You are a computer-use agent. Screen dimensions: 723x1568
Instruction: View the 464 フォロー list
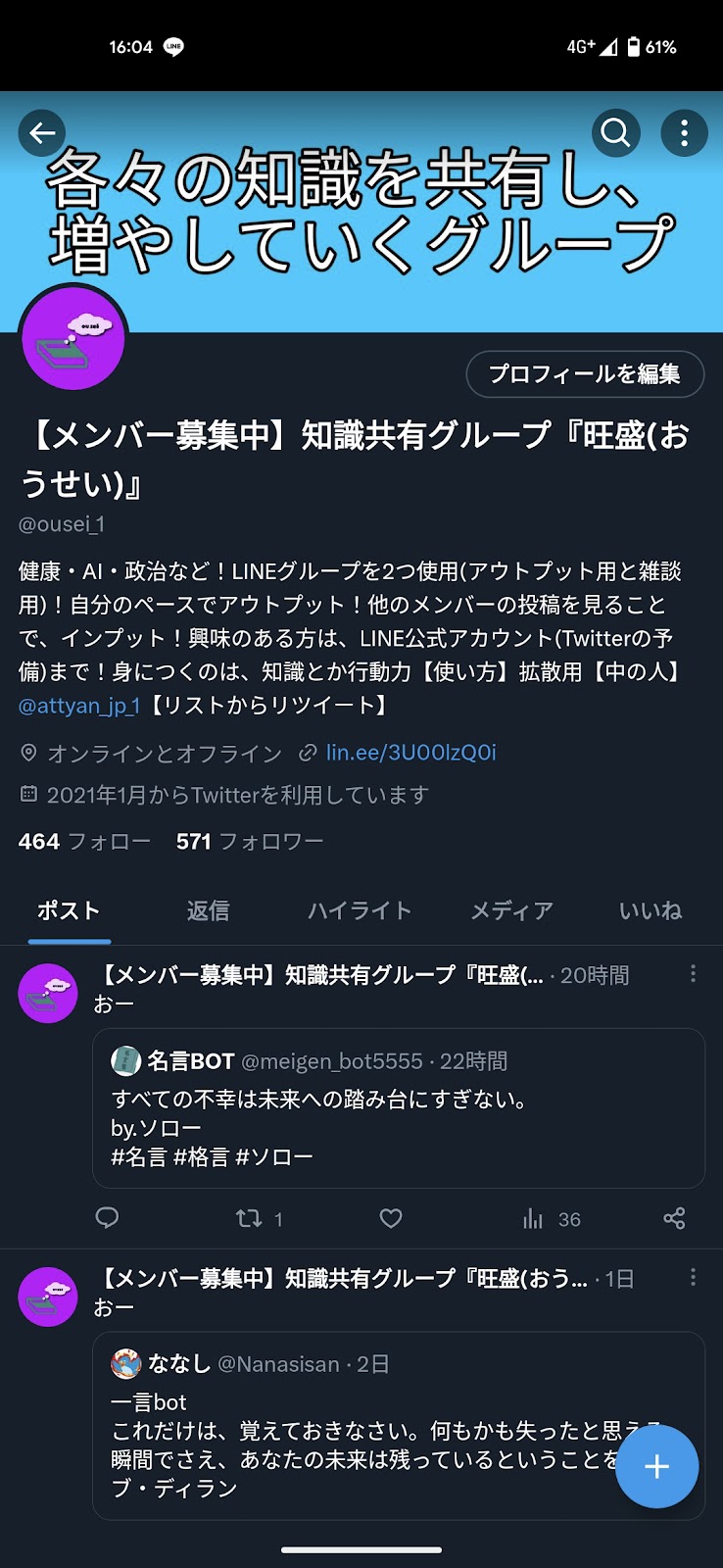pyautogui.click(x=84, y=841)
